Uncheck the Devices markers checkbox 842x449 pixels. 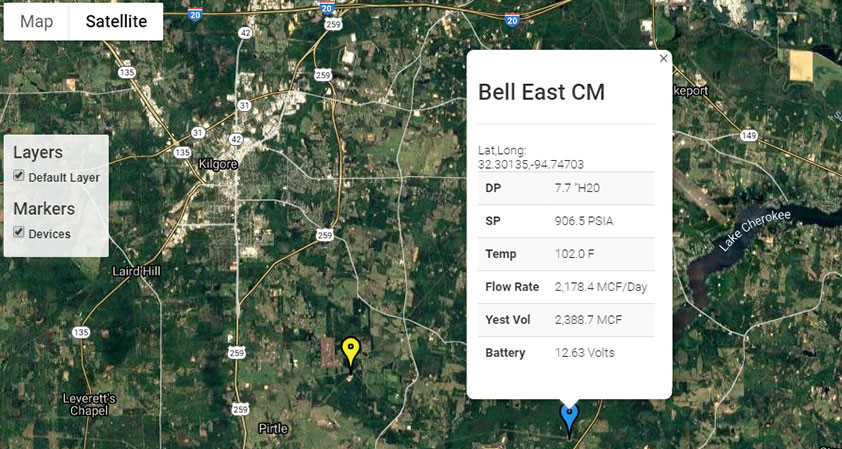click(19, 232)
